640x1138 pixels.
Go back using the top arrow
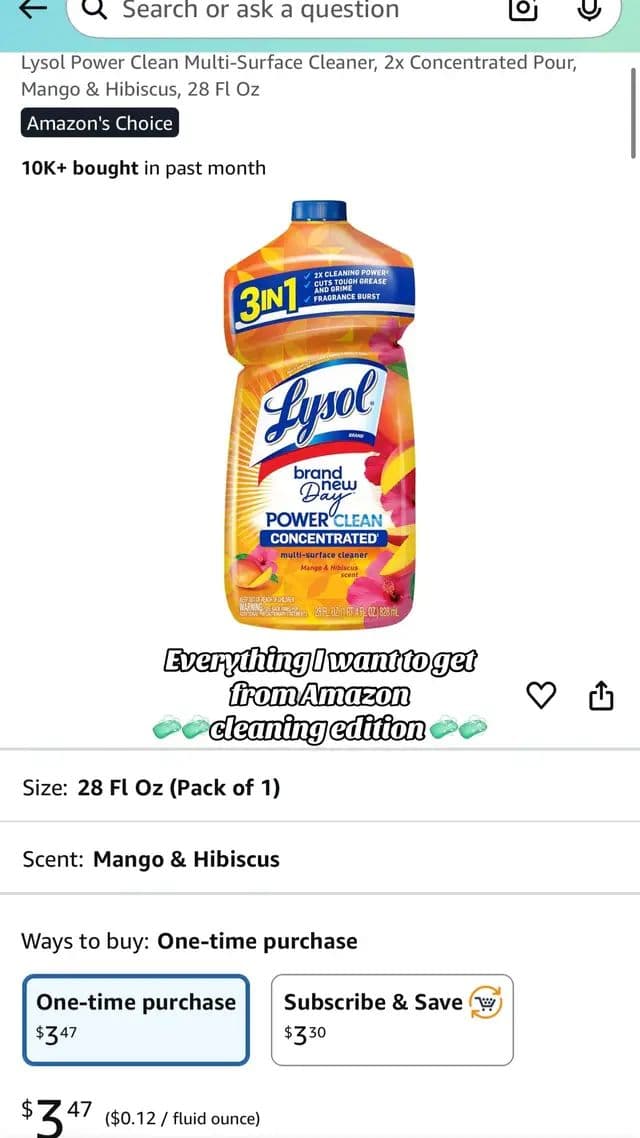[33, 9]
